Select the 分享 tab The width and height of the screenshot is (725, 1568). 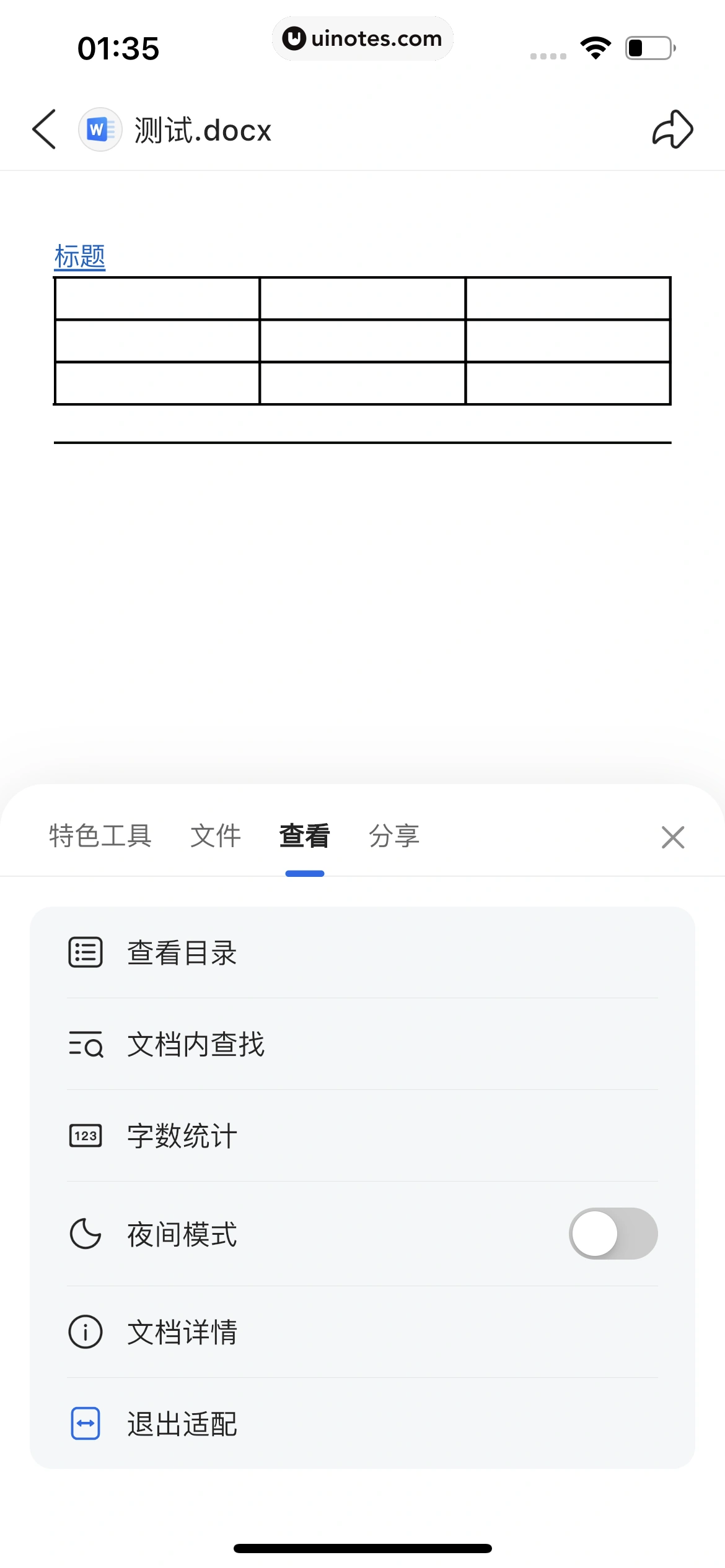click(394, 835)
